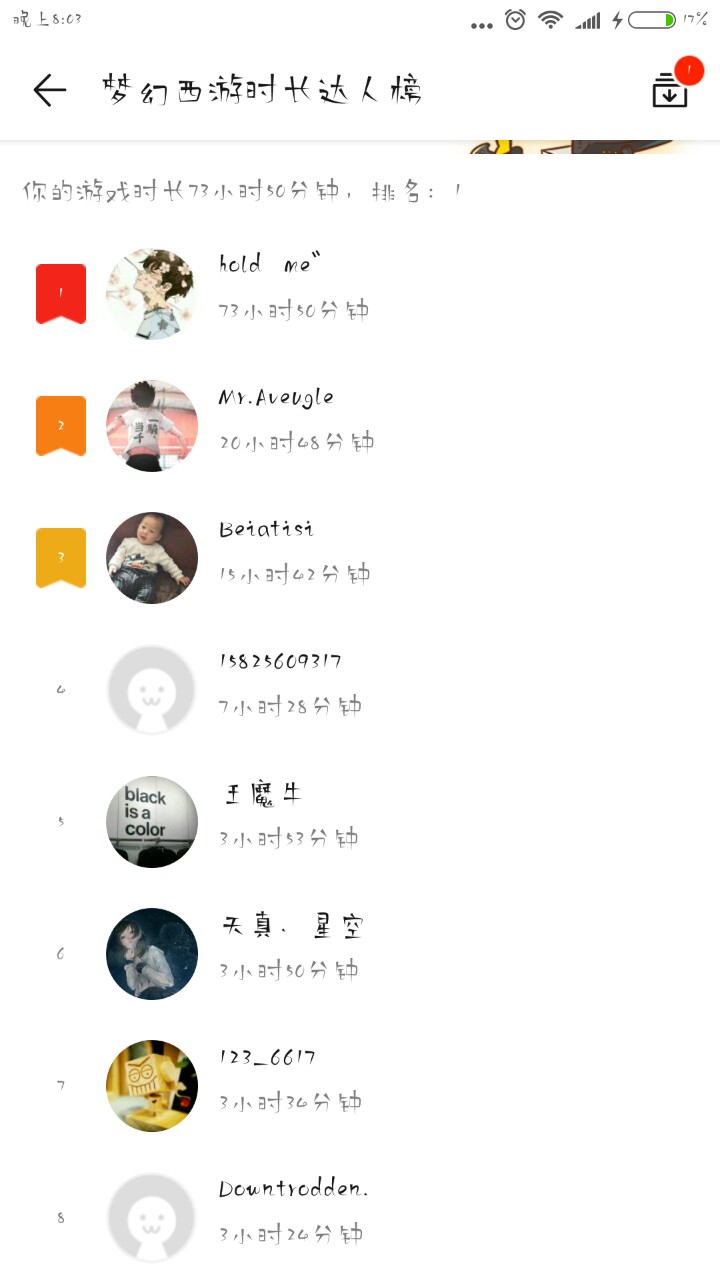
Task: Go back using the arrow icon
Action: pyautogui.click(x=49, y=91)
